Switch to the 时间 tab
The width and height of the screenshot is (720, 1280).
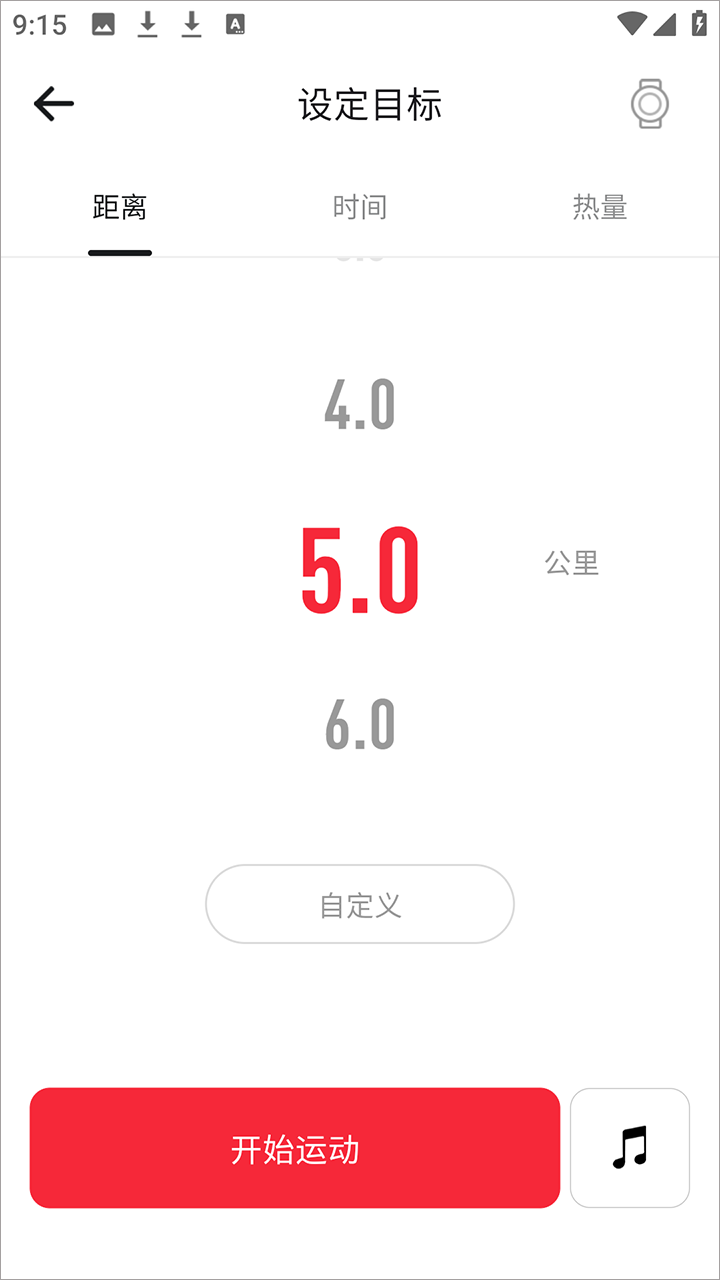[x=360, y=208]
